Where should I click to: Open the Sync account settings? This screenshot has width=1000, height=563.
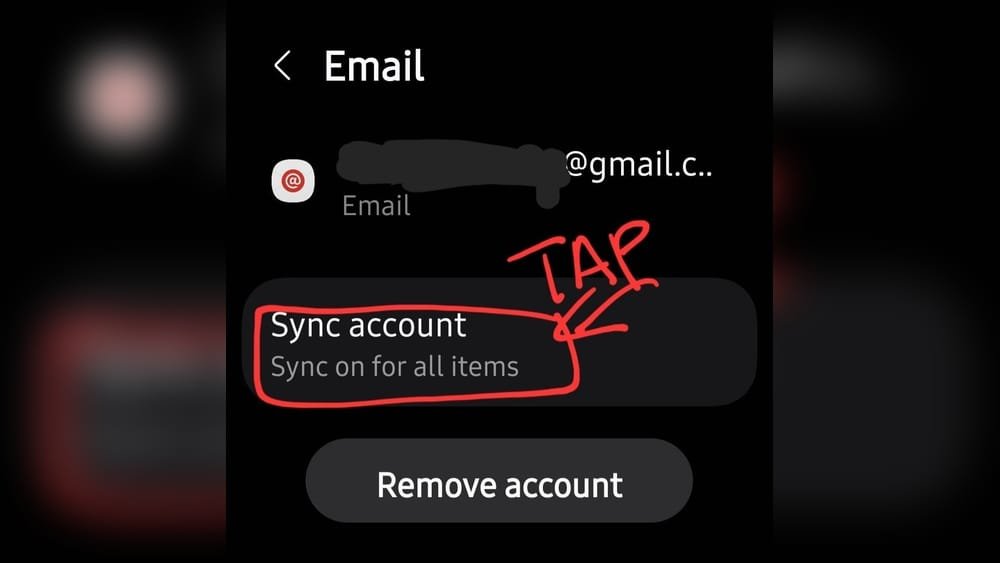pos(499,342)
